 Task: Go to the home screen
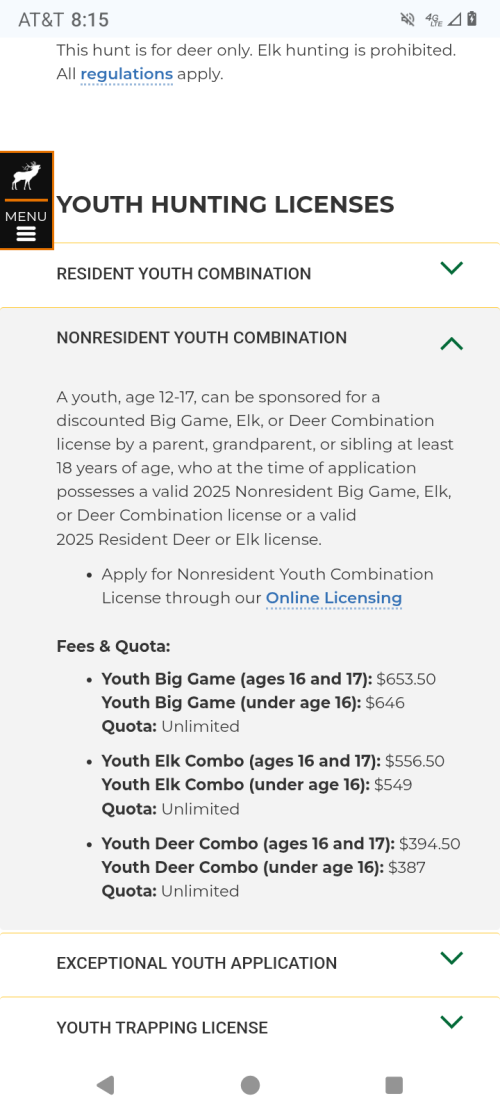click(250, 1084)
